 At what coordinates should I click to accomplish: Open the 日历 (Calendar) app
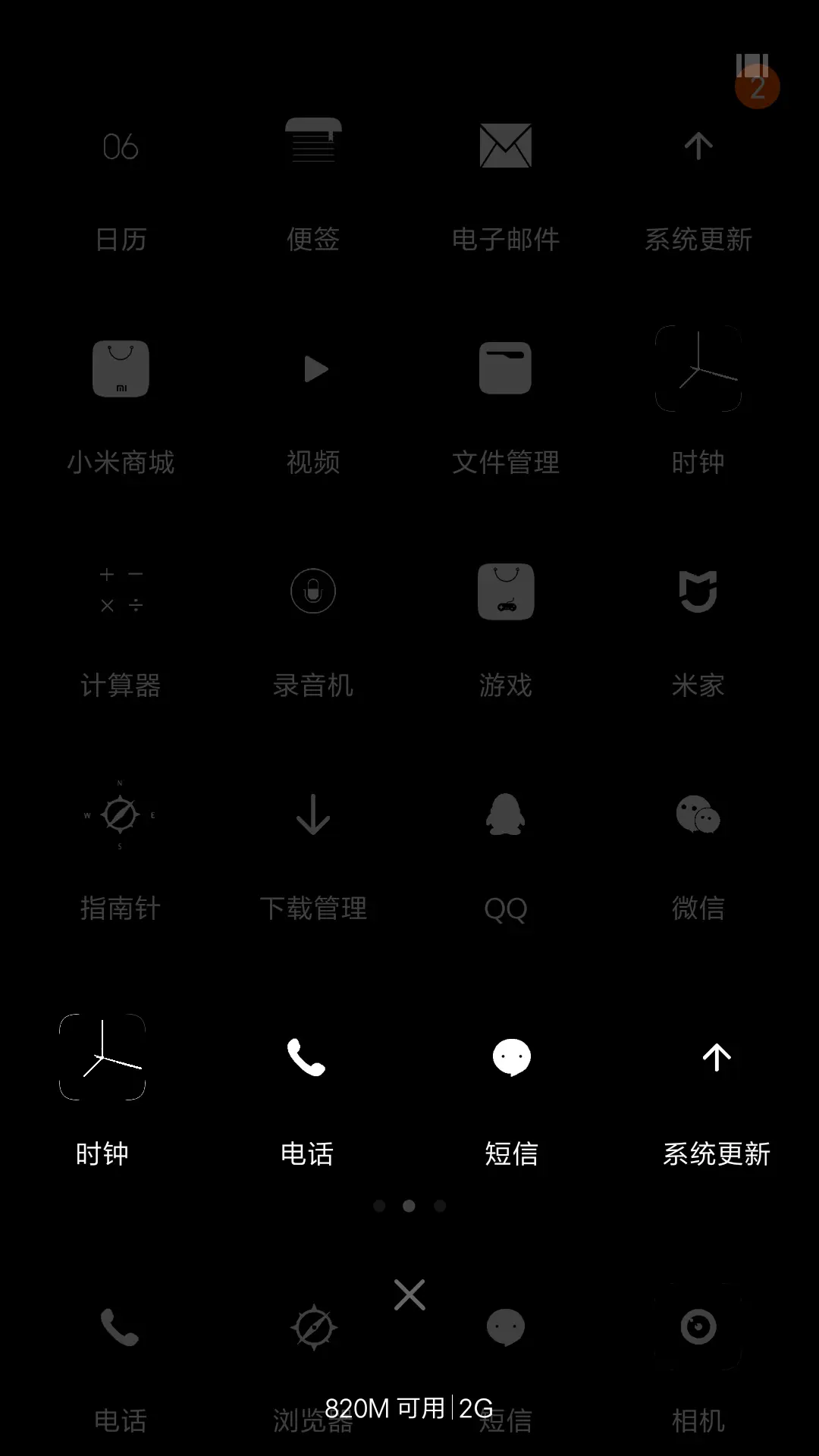coord(121,148)
